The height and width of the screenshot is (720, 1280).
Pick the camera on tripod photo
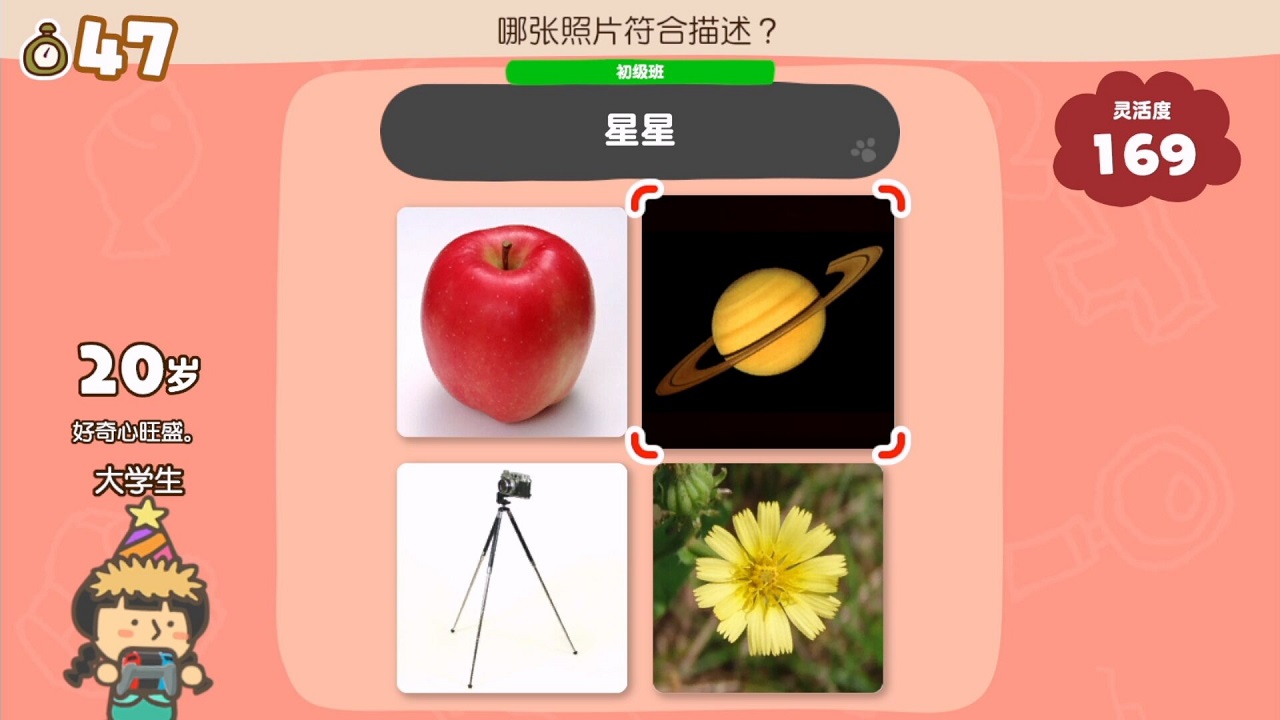pos(512,578)
